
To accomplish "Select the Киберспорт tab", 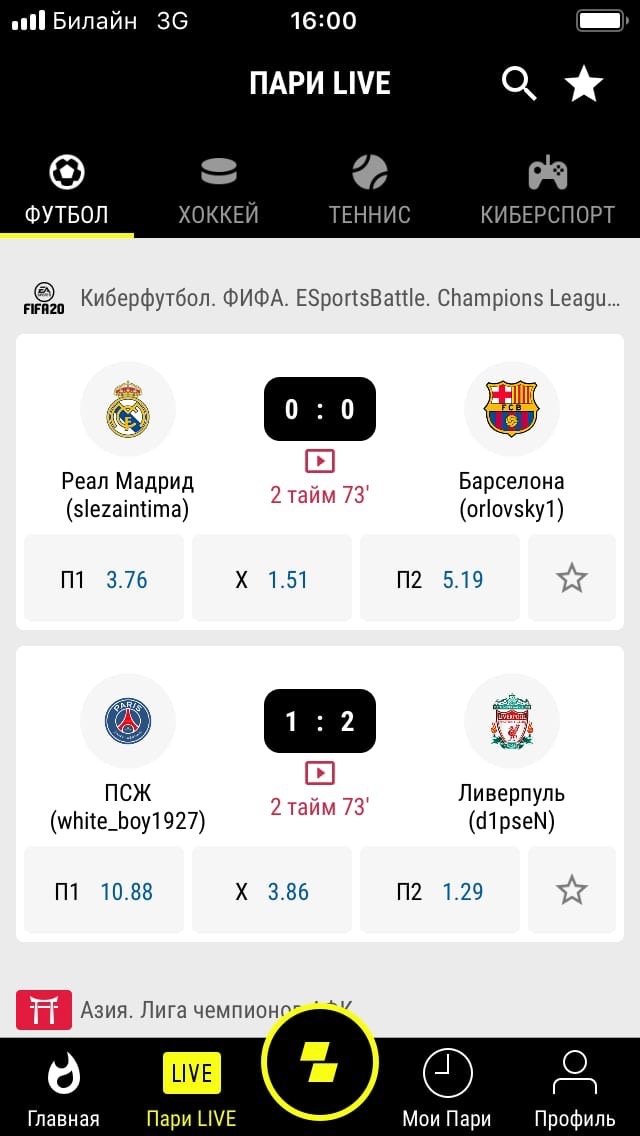I will (x=547, y=190).
